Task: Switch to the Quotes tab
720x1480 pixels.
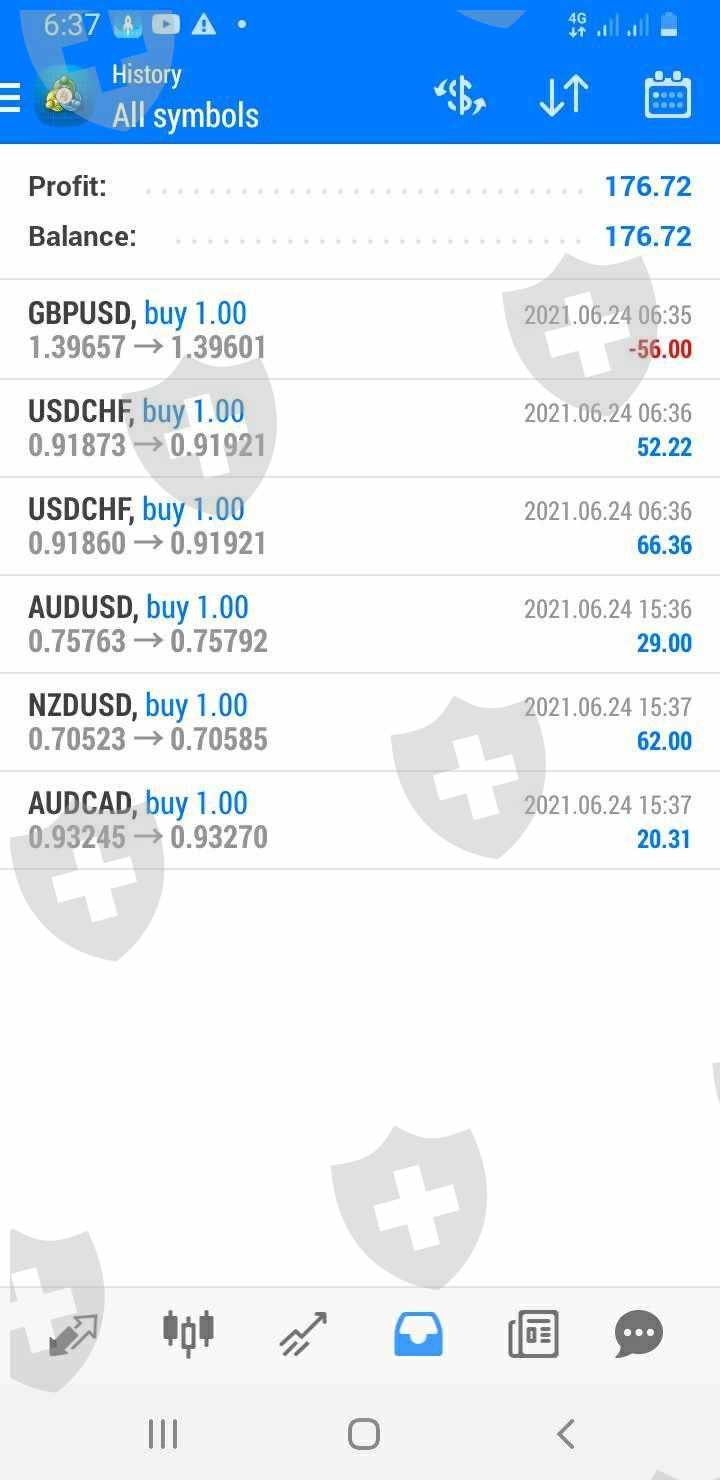Action: (73, 1333)
